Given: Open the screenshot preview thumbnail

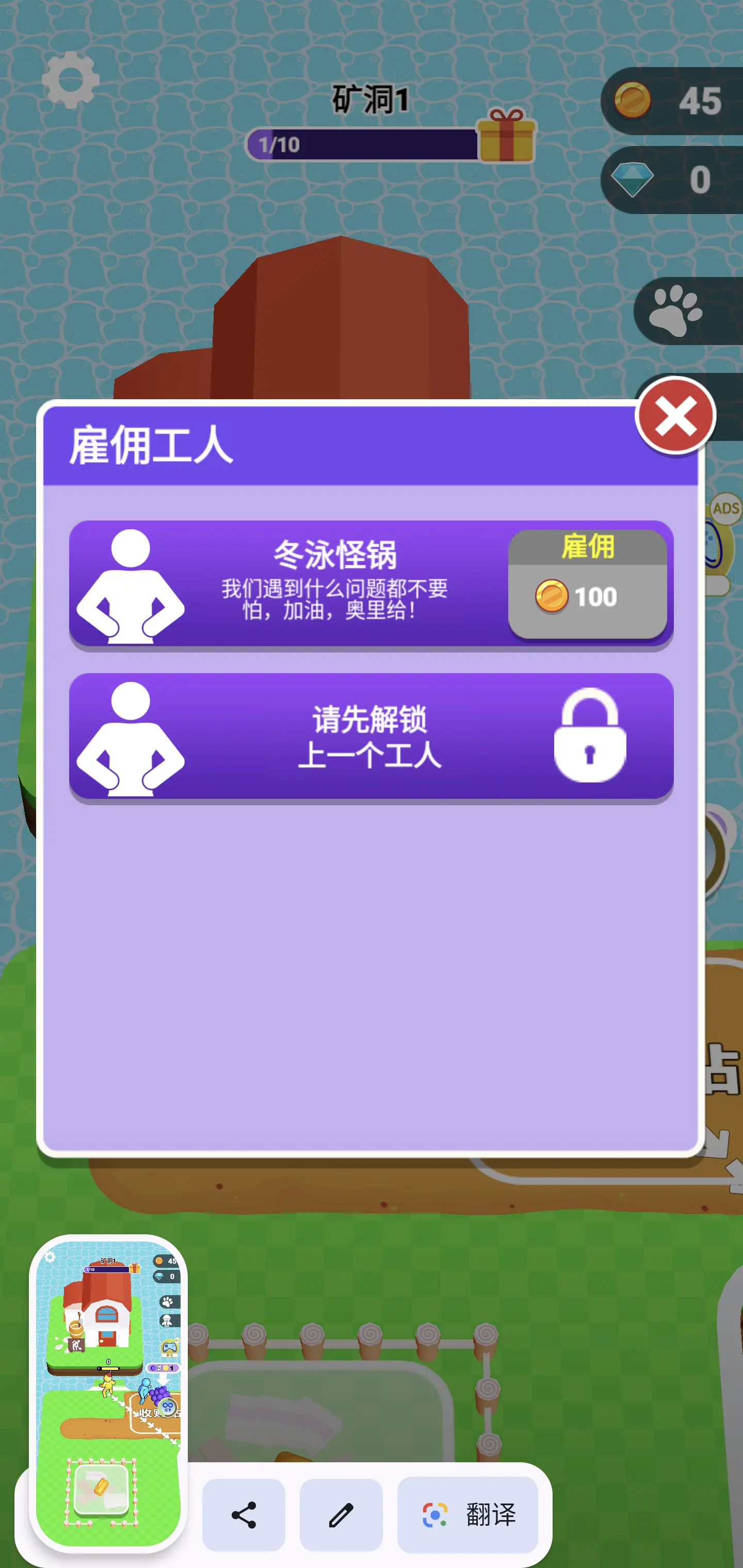Looking at the screenshot, I should pyautogui.click(x=108, y=1394).
